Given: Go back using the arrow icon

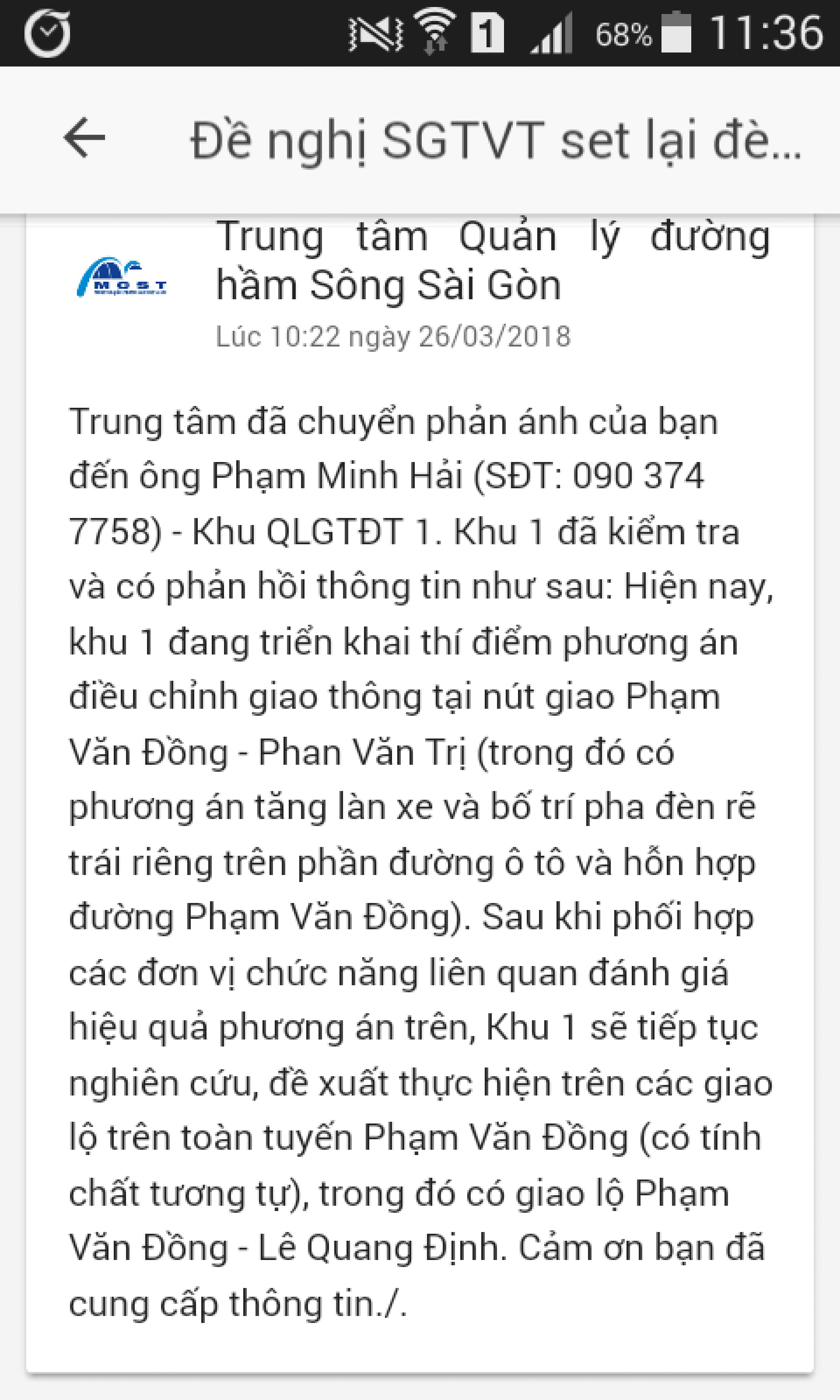Looking at the screenshot, I should pos(84,137).
